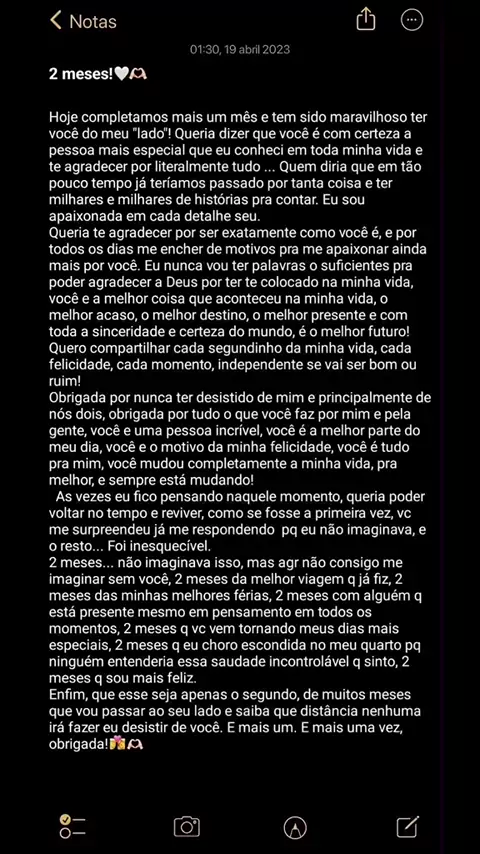Open the markup pen tool
Viewport: 480px width, 854px height.
click(295, 827)
